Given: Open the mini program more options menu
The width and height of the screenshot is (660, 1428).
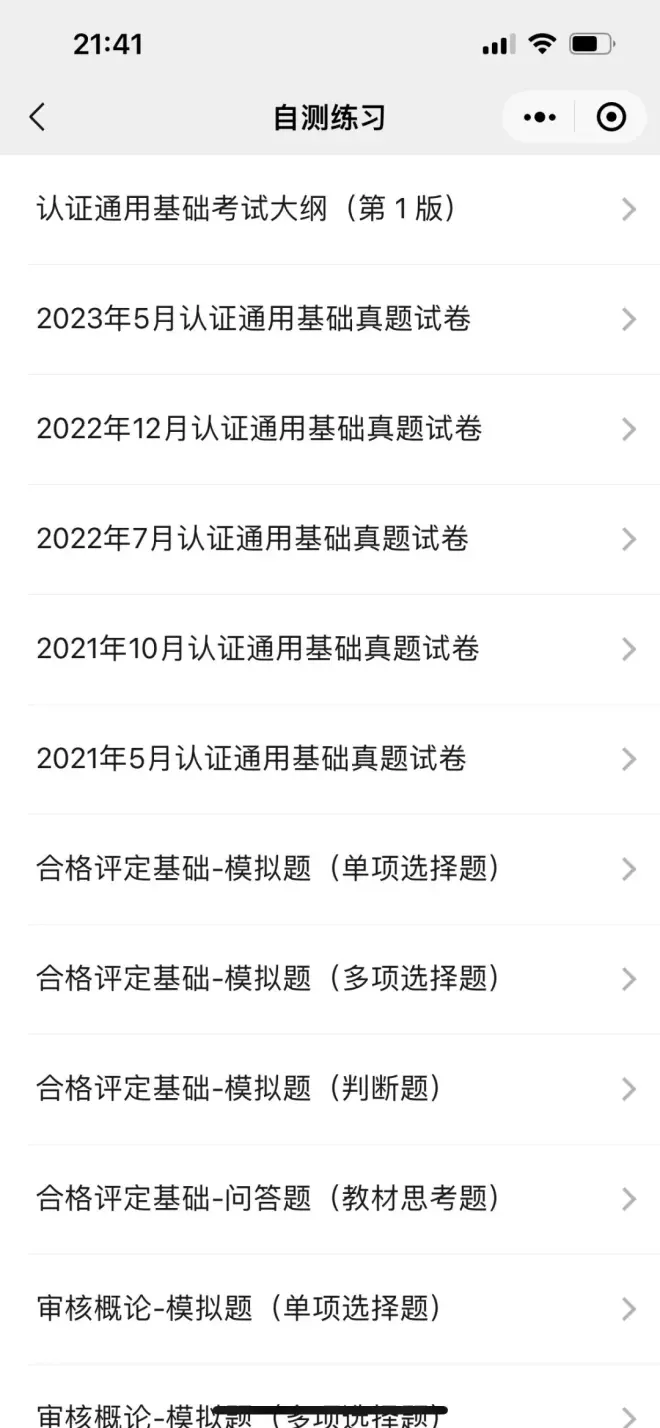Looking at the screenshot, I should click(x=540, y=118).
